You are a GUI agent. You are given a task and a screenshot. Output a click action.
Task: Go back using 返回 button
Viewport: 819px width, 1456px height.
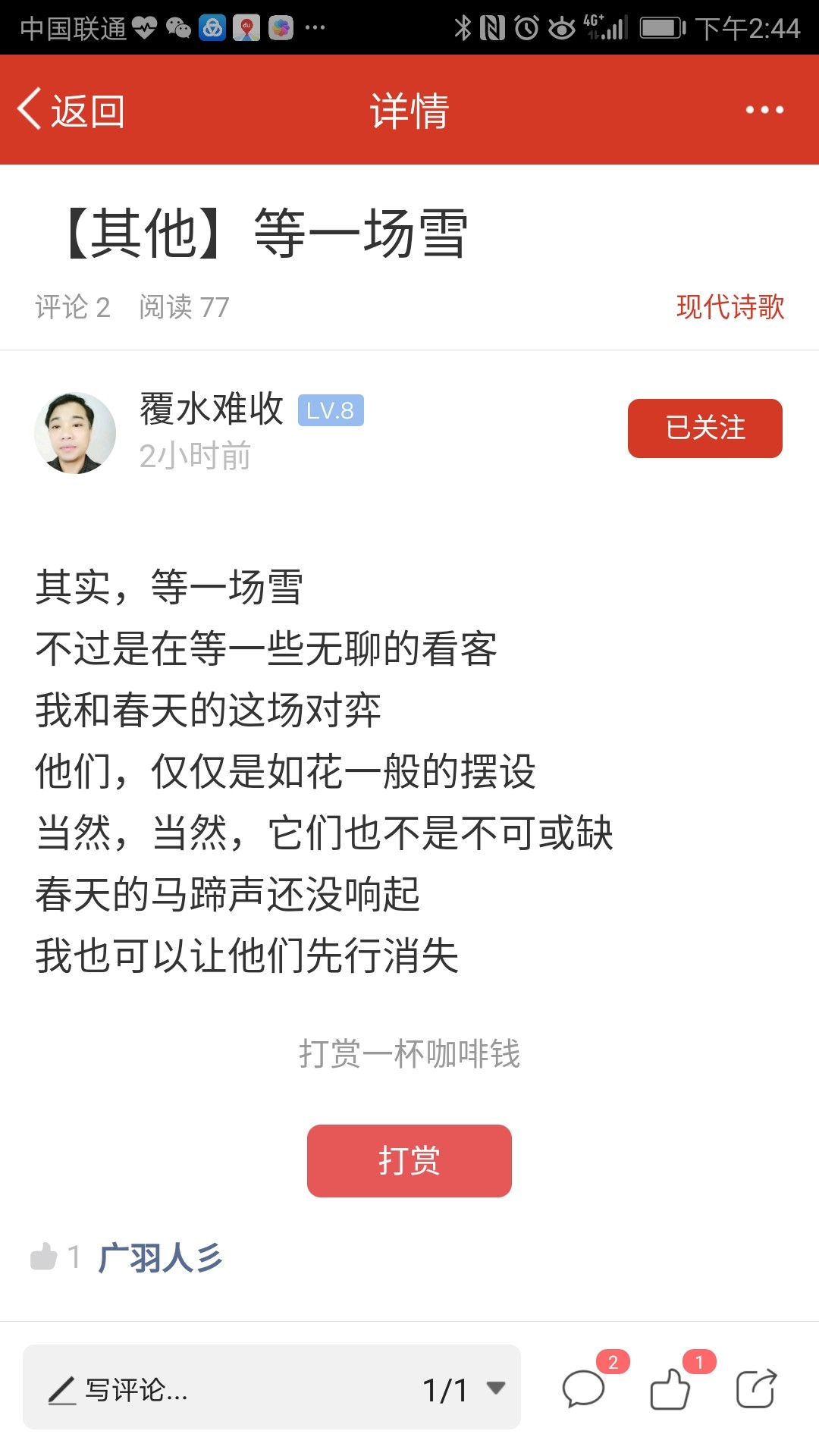point(71,111)
